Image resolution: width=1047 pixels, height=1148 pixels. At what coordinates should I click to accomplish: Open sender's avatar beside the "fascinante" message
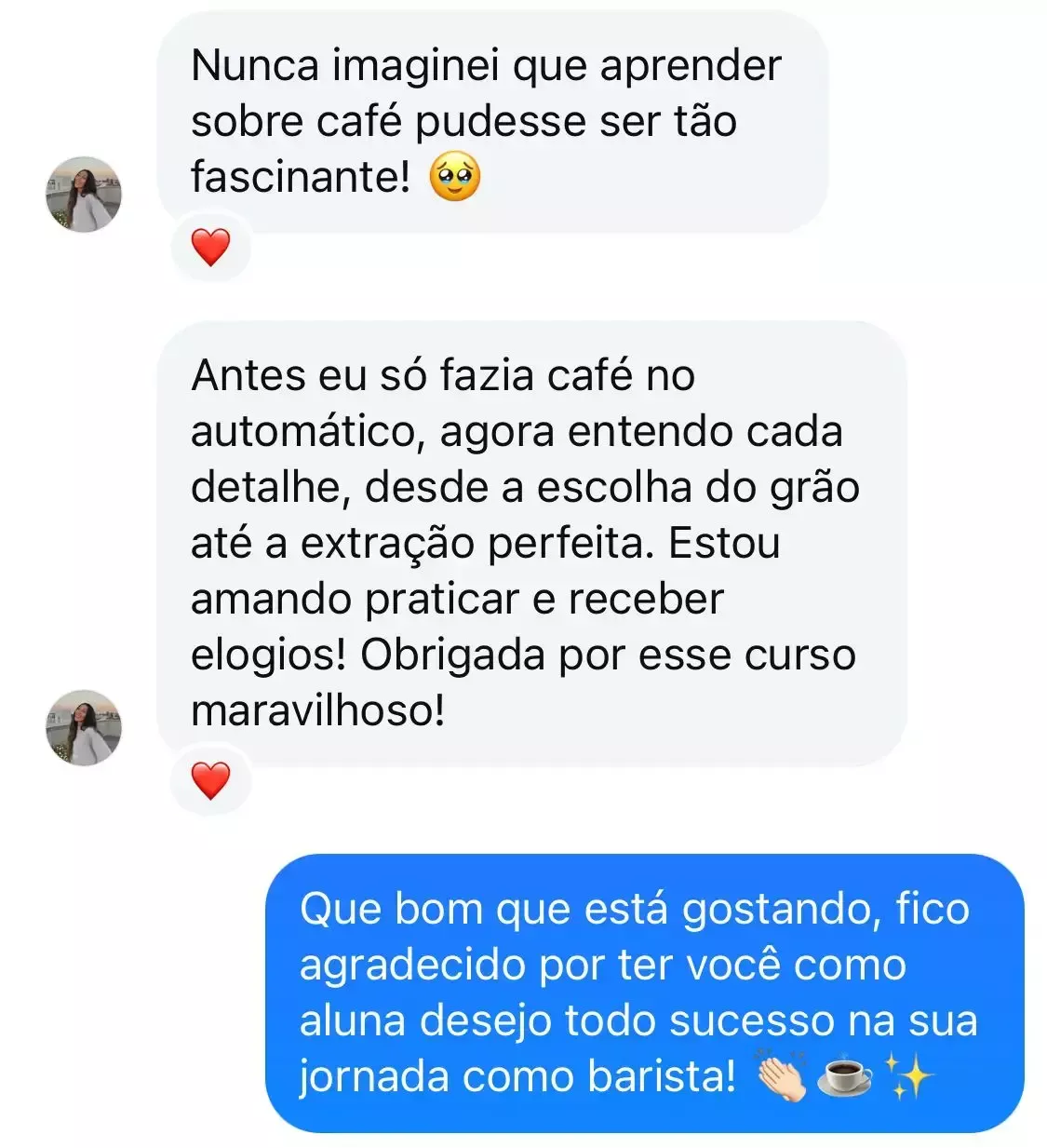84,194
